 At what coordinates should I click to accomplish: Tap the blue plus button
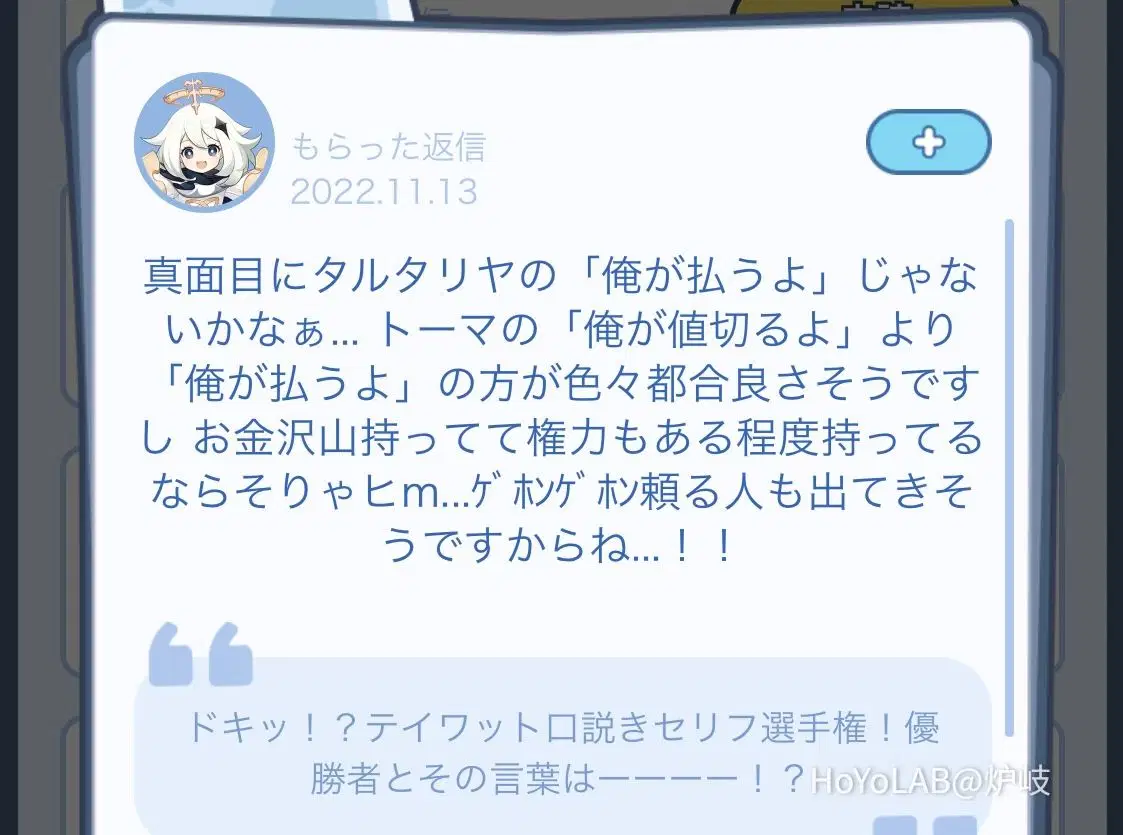pos(928,142)
